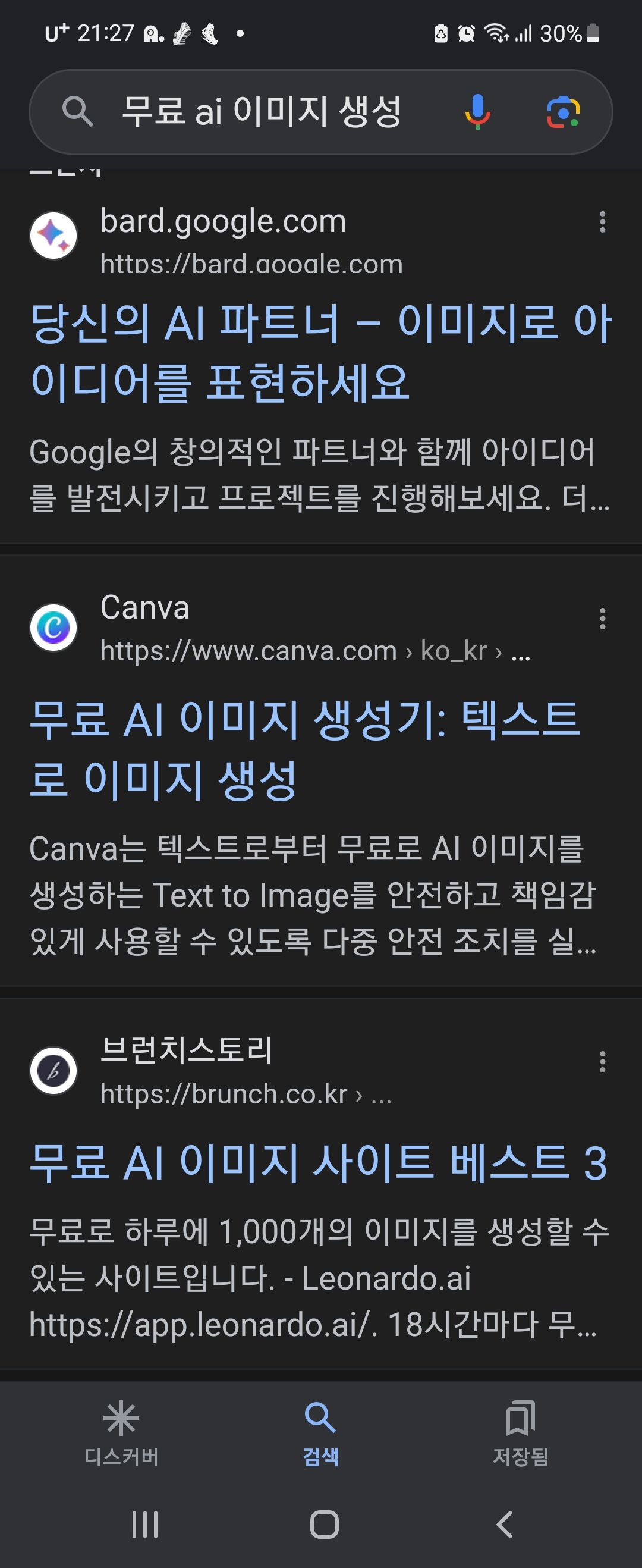
Task: Open 브런치스토리 무료 AI 이미지 사이트 베스트 3
Action: point(318,1162)
